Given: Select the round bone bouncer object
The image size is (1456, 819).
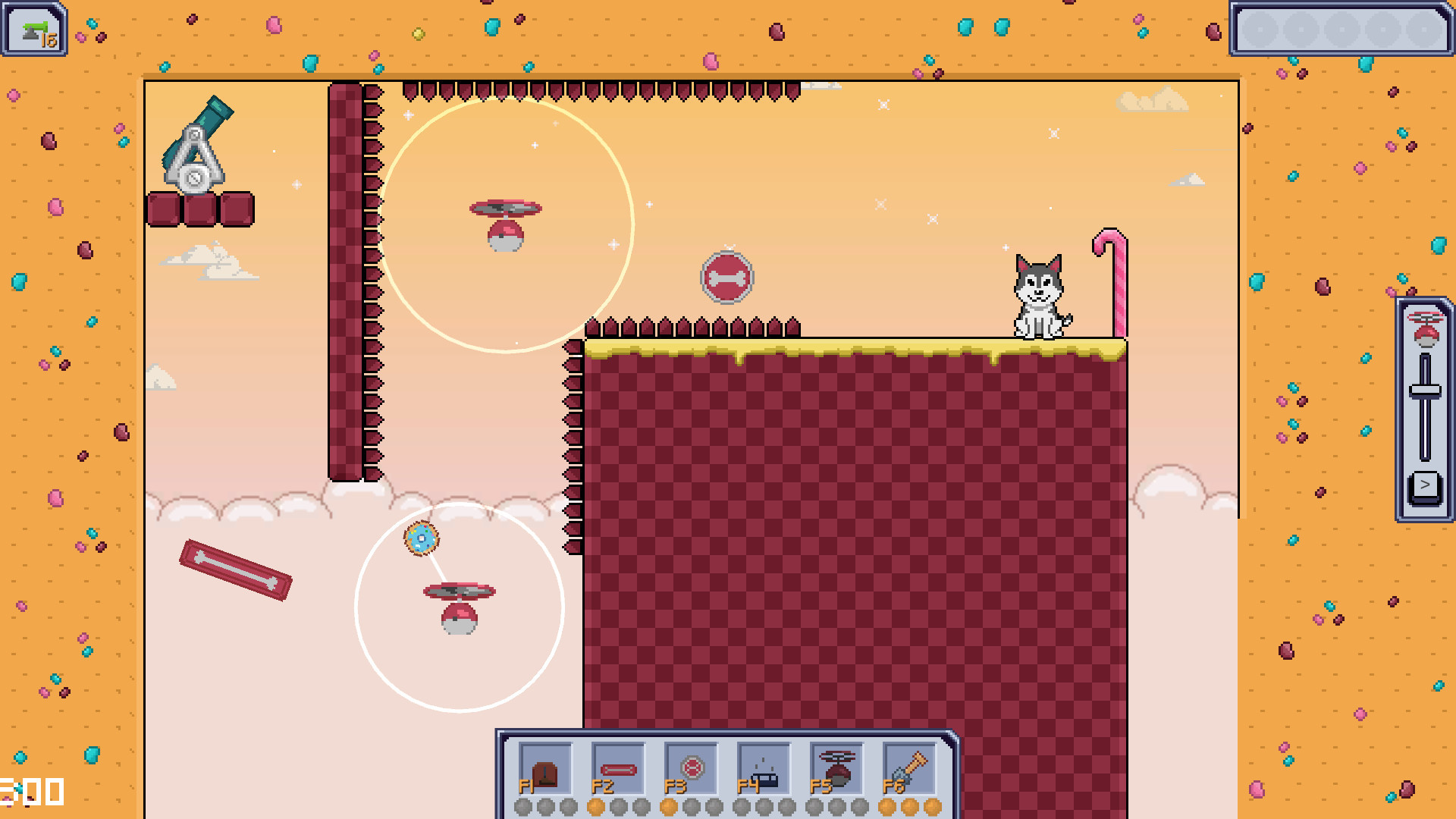Looking at the screenshot, I should (x=726, y=278).
